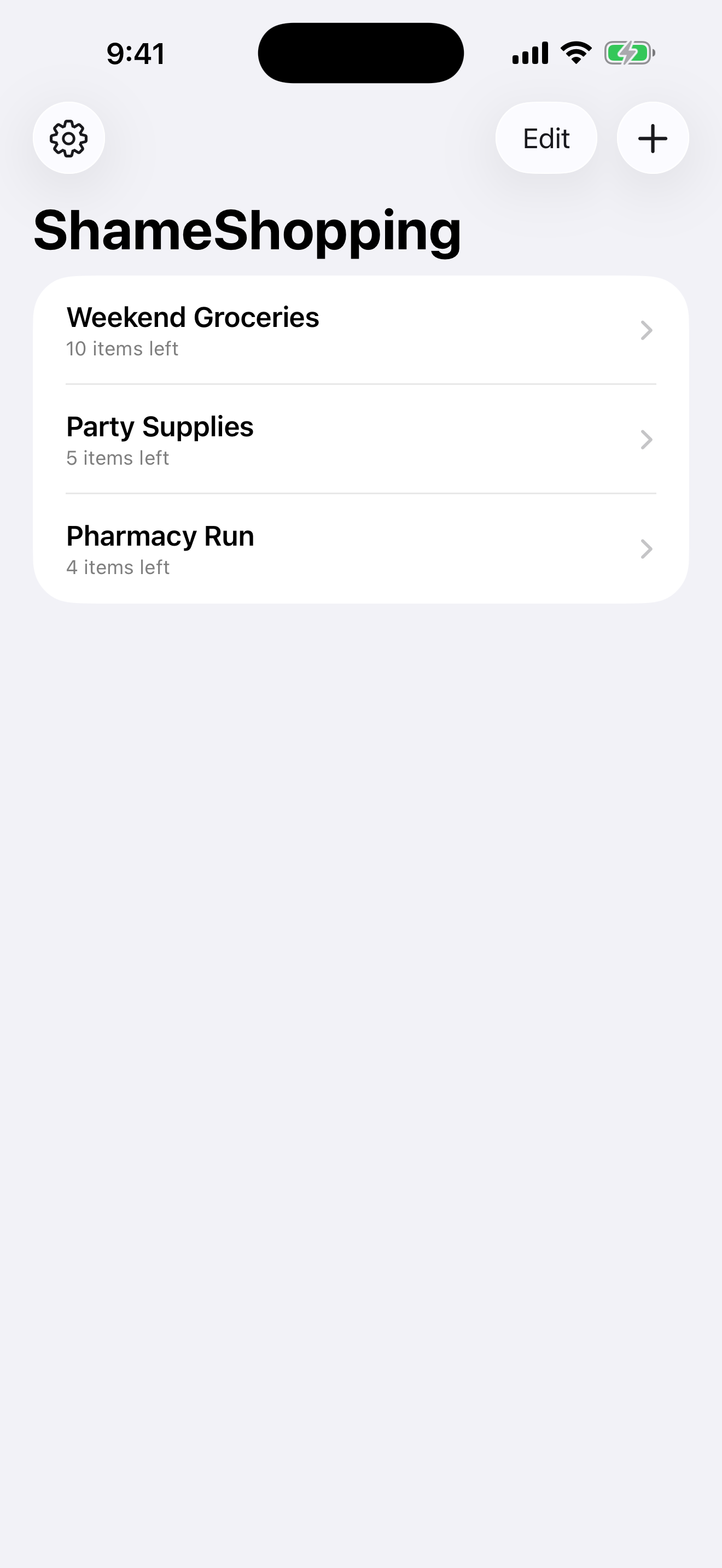Screen dimensions: 722x1568
Task: Open the settings gear icon
Action: point(69,138)
